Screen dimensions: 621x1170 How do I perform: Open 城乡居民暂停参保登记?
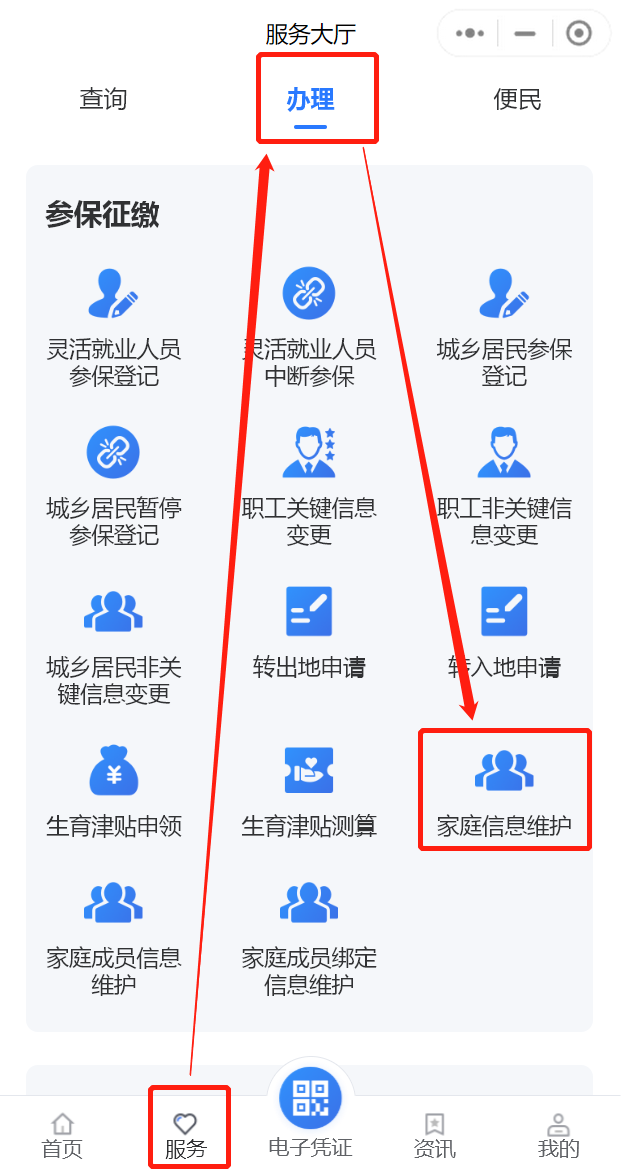pyautogui.click(x=113, y=485)
